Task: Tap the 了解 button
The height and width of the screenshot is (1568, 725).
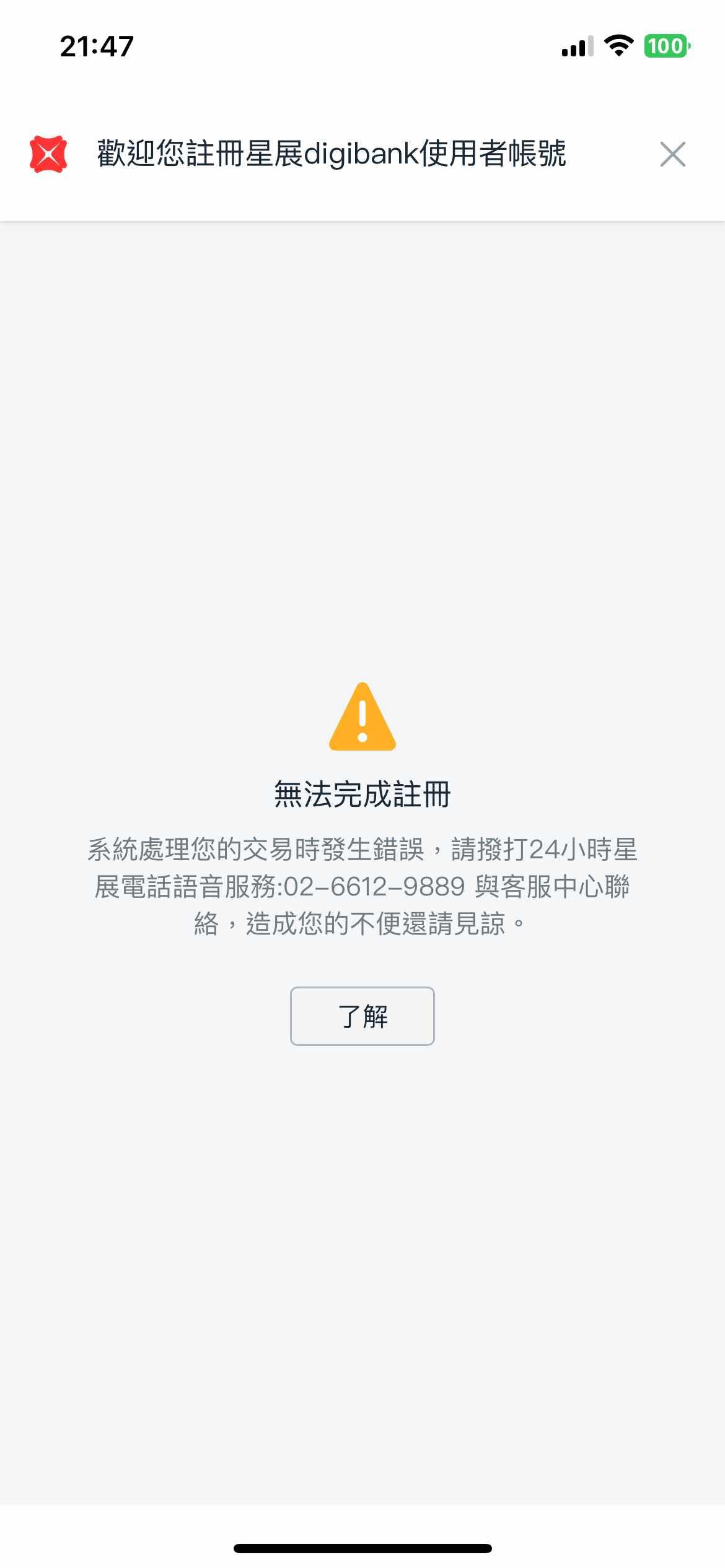Action: 362,1016
